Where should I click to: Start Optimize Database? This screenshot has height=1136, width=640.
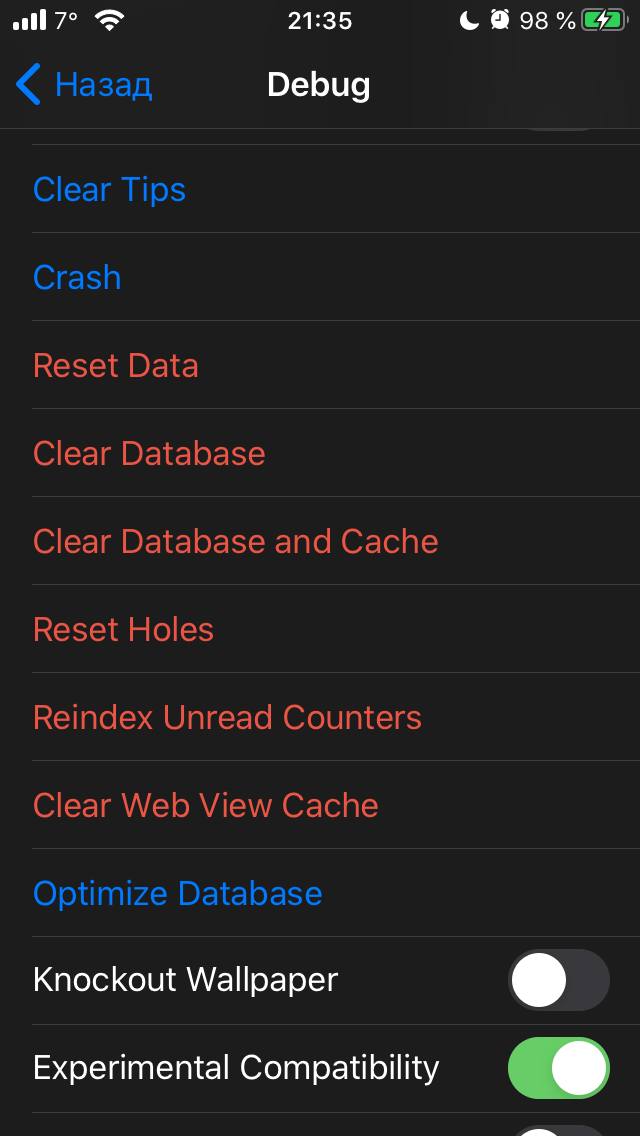[177, 894]
